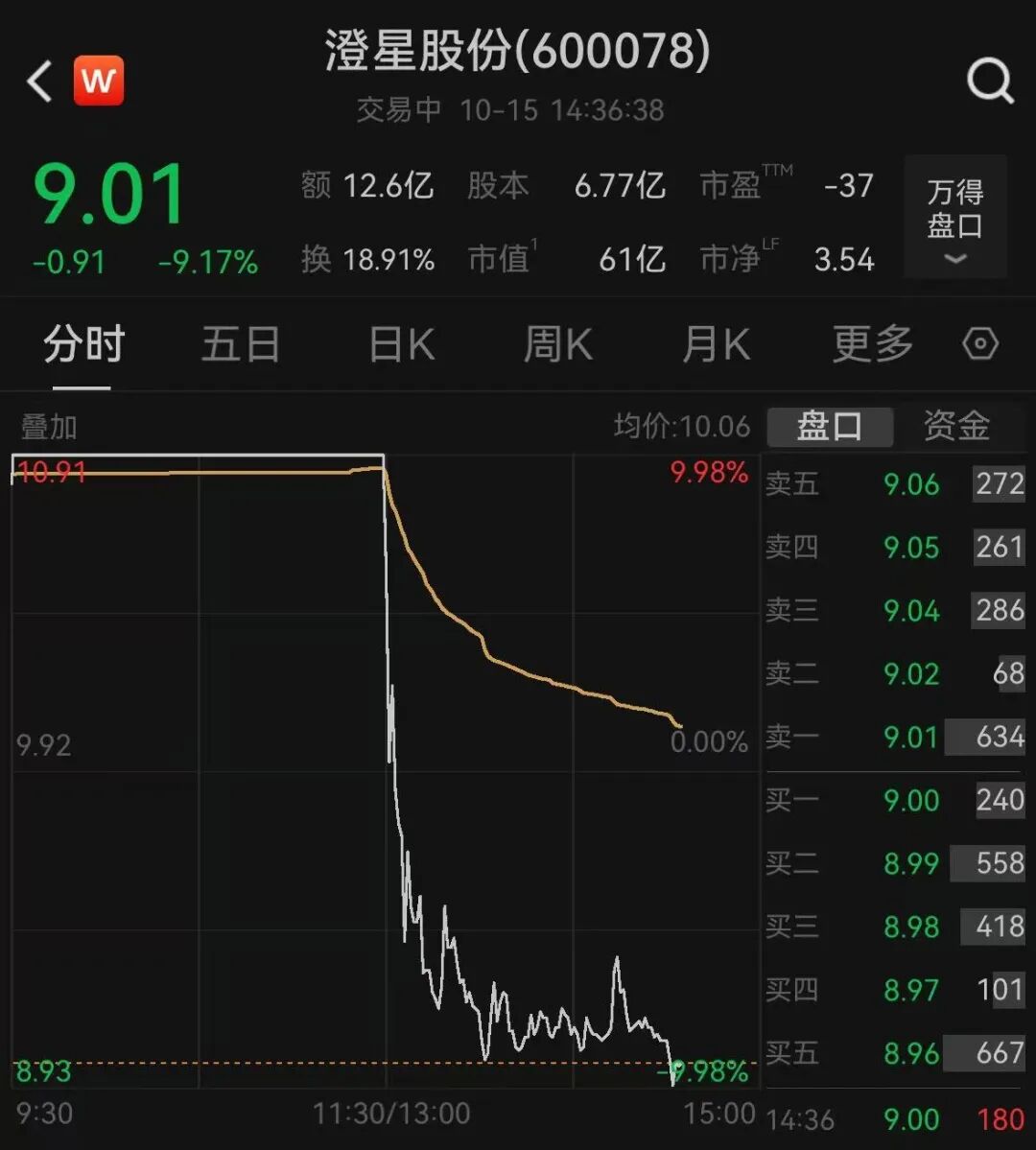Open chart settings hexagon icon

click(x=980, y=344)
